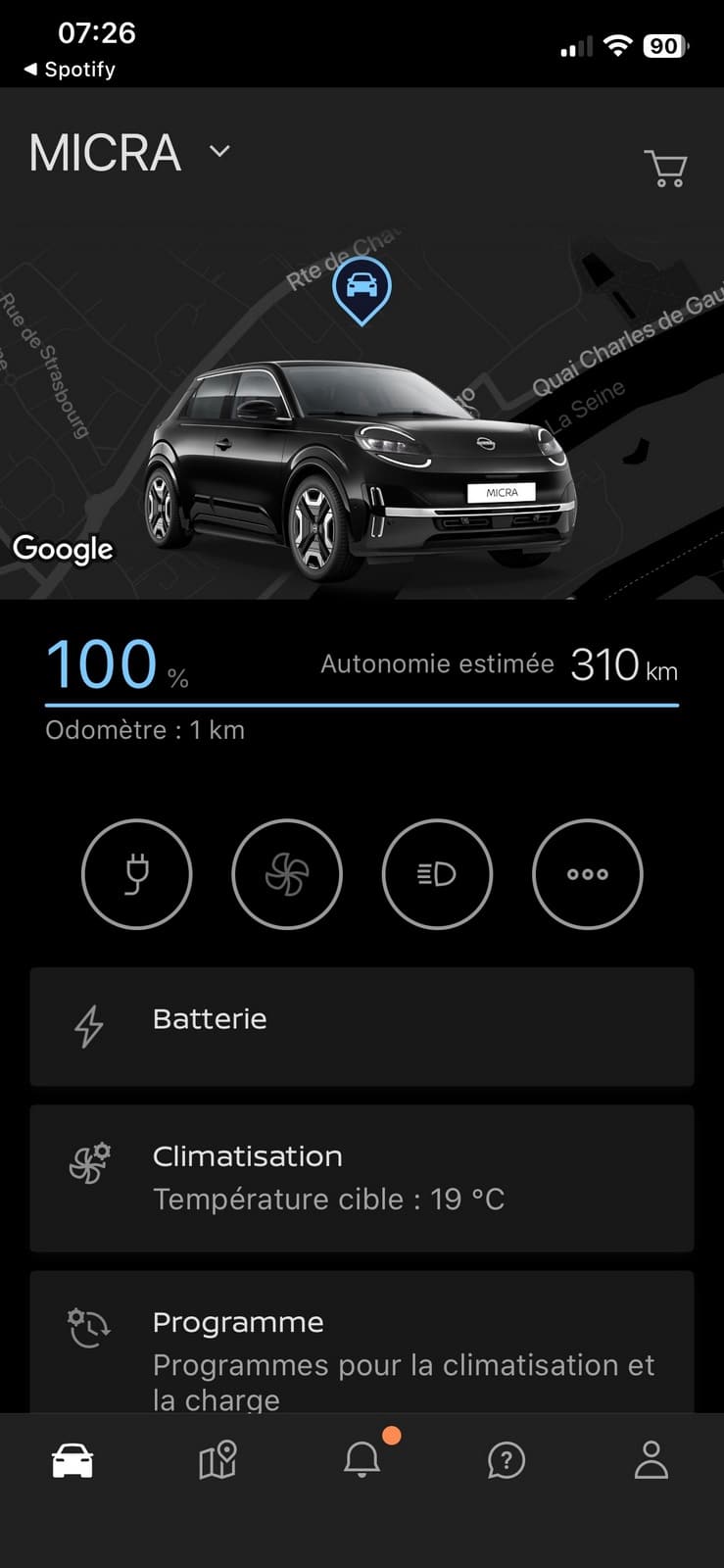This screenshot has height=1568, width=724.
Task: Start charging with the plug button
Action: tap(137, 874)
